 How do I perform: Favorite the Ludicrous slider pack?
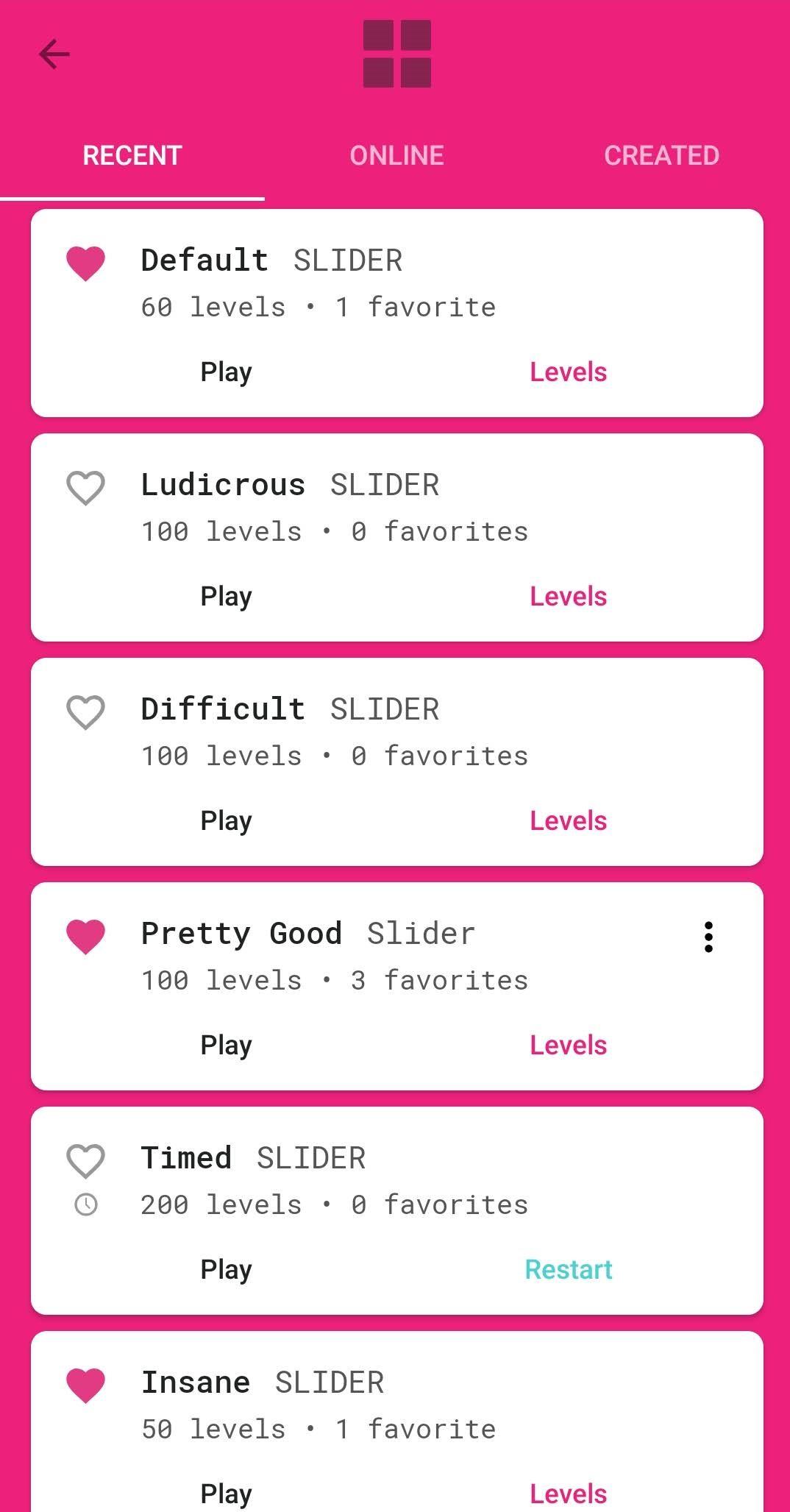(x=86, y=487)
